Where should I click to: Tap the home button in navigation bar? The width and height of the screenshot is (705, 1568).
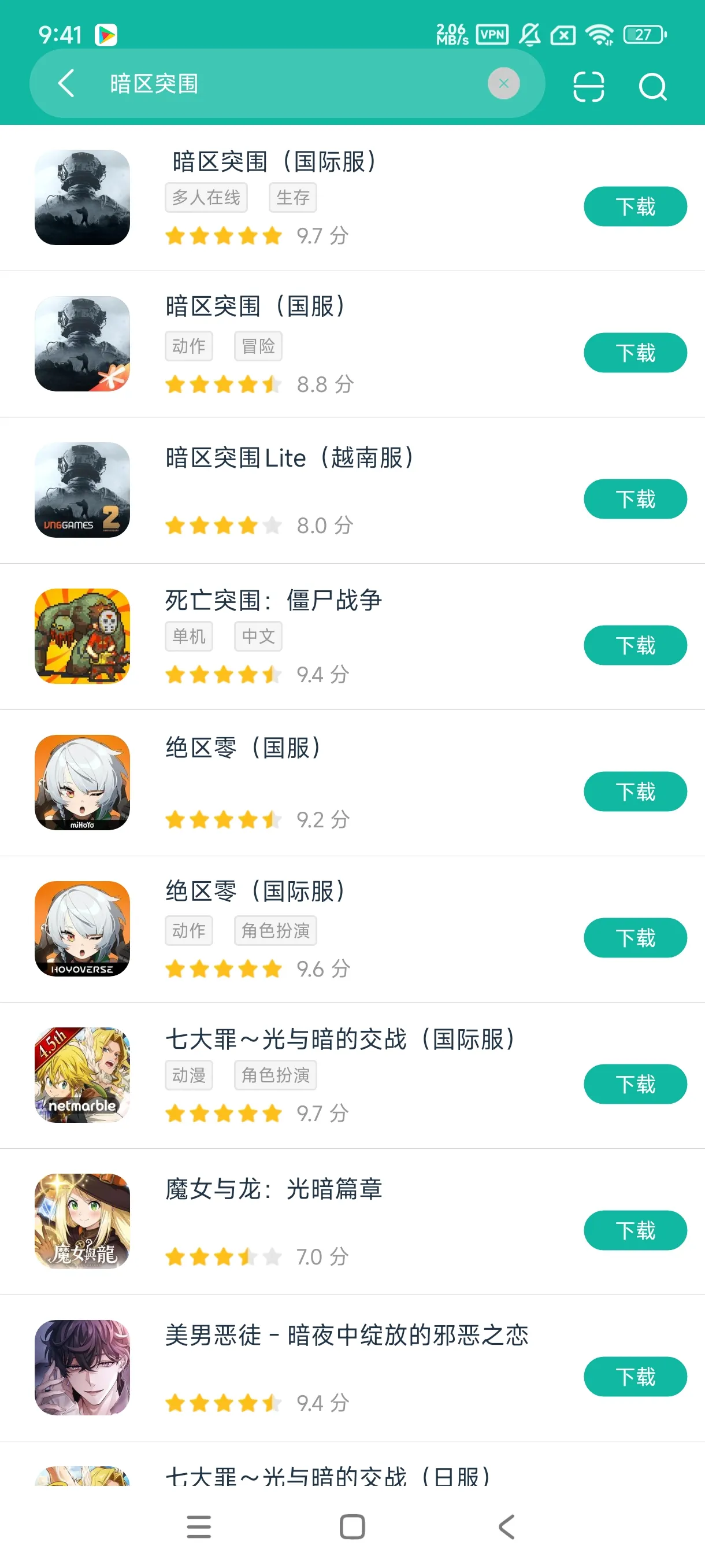[350, 1525]
